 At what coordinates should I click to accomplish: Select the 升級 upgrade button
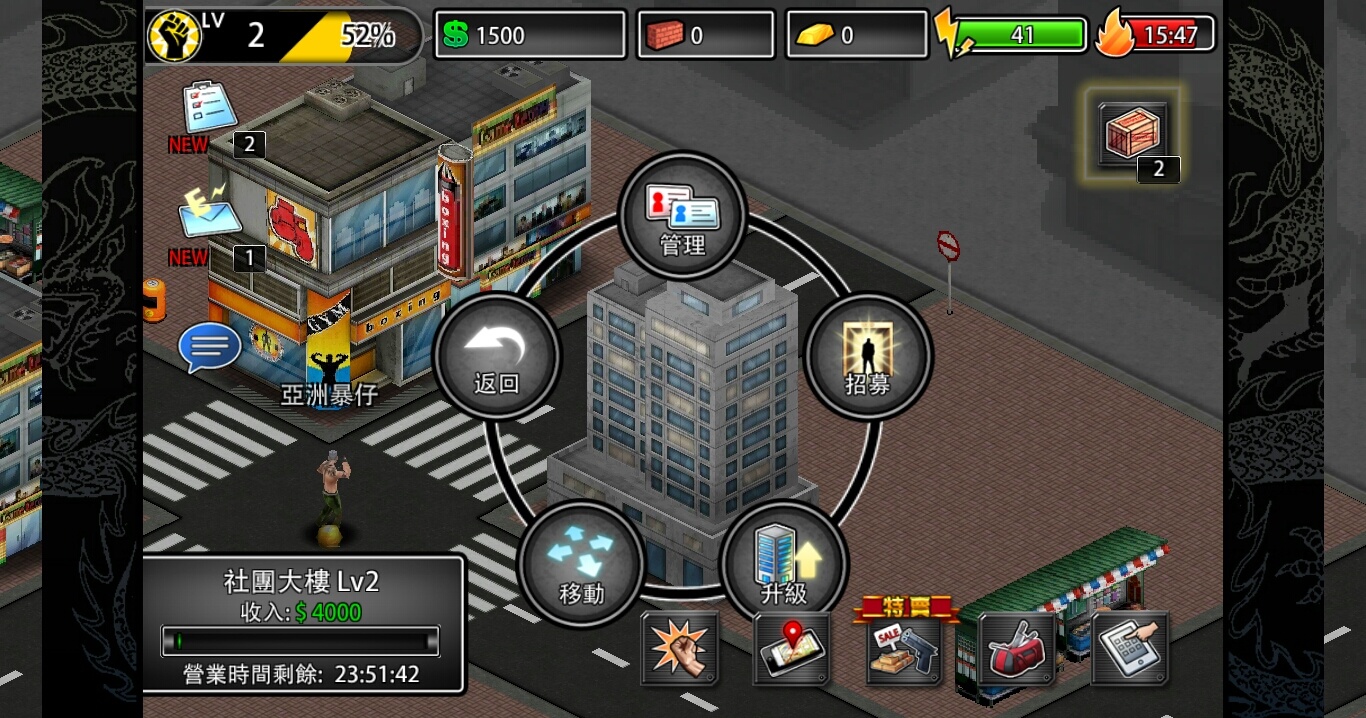[x=784, y=563]
